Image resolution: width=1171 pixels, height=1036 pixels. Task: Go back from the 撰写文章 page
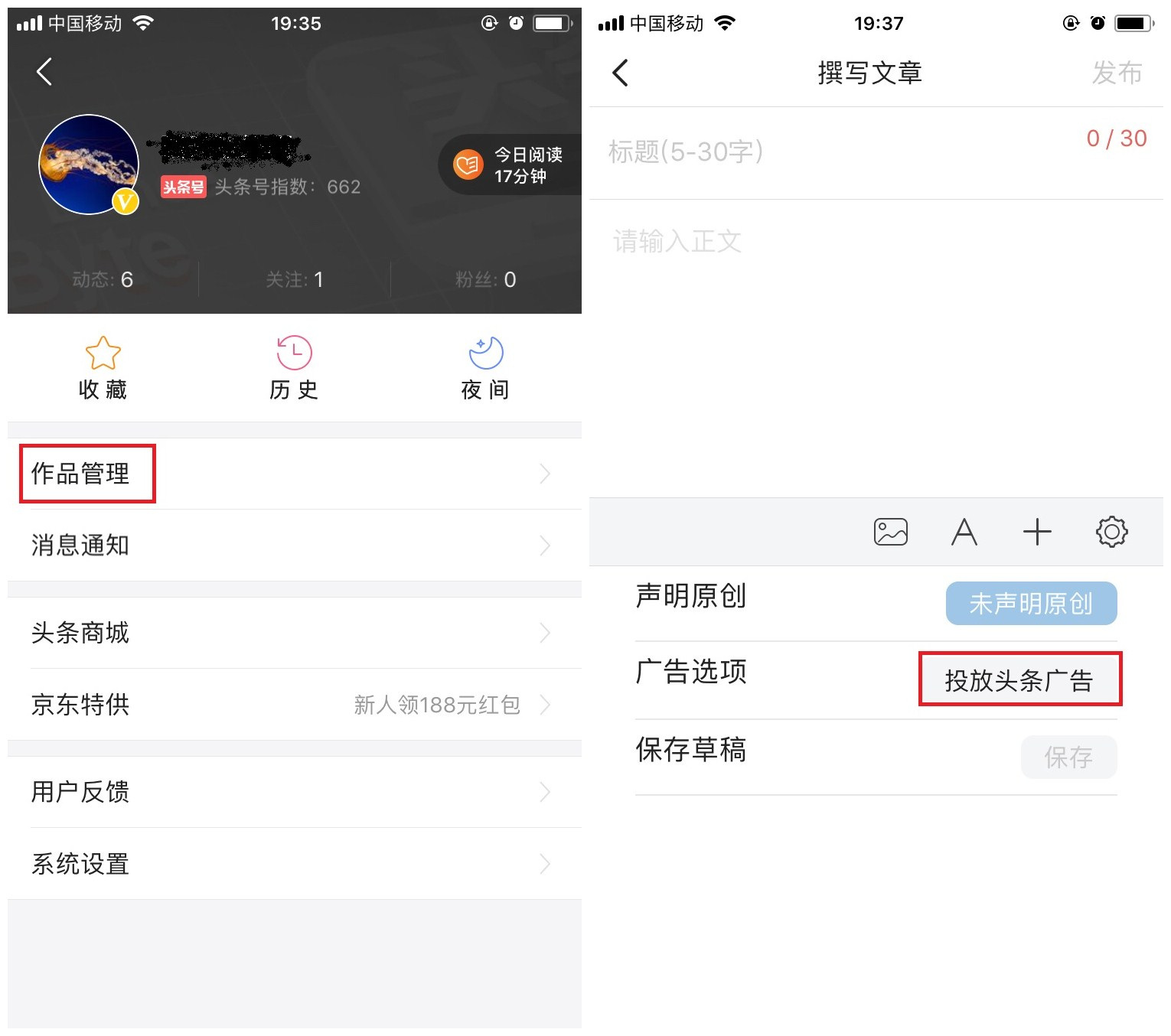click(621, 73)
